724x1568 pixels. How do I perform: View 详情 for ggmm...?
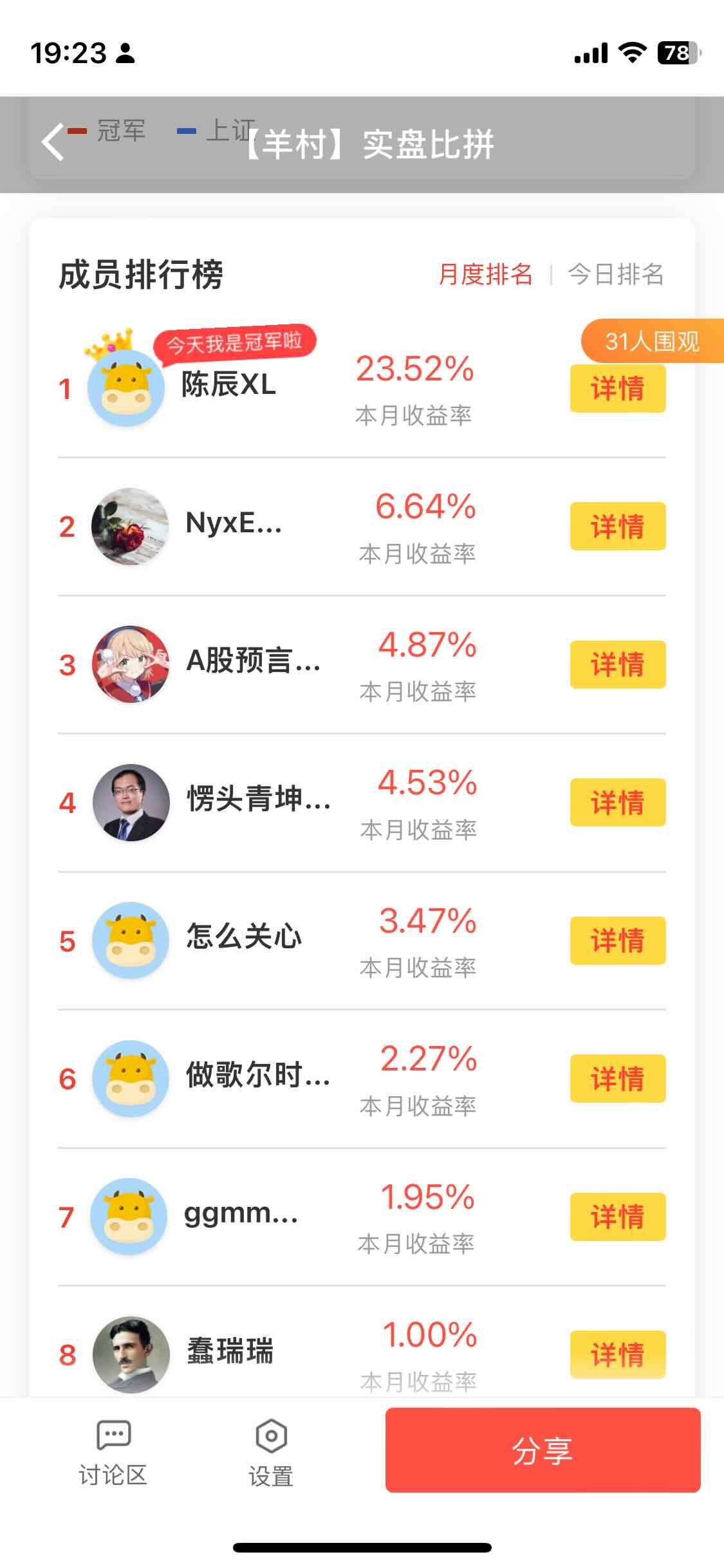pos(617,1217)
